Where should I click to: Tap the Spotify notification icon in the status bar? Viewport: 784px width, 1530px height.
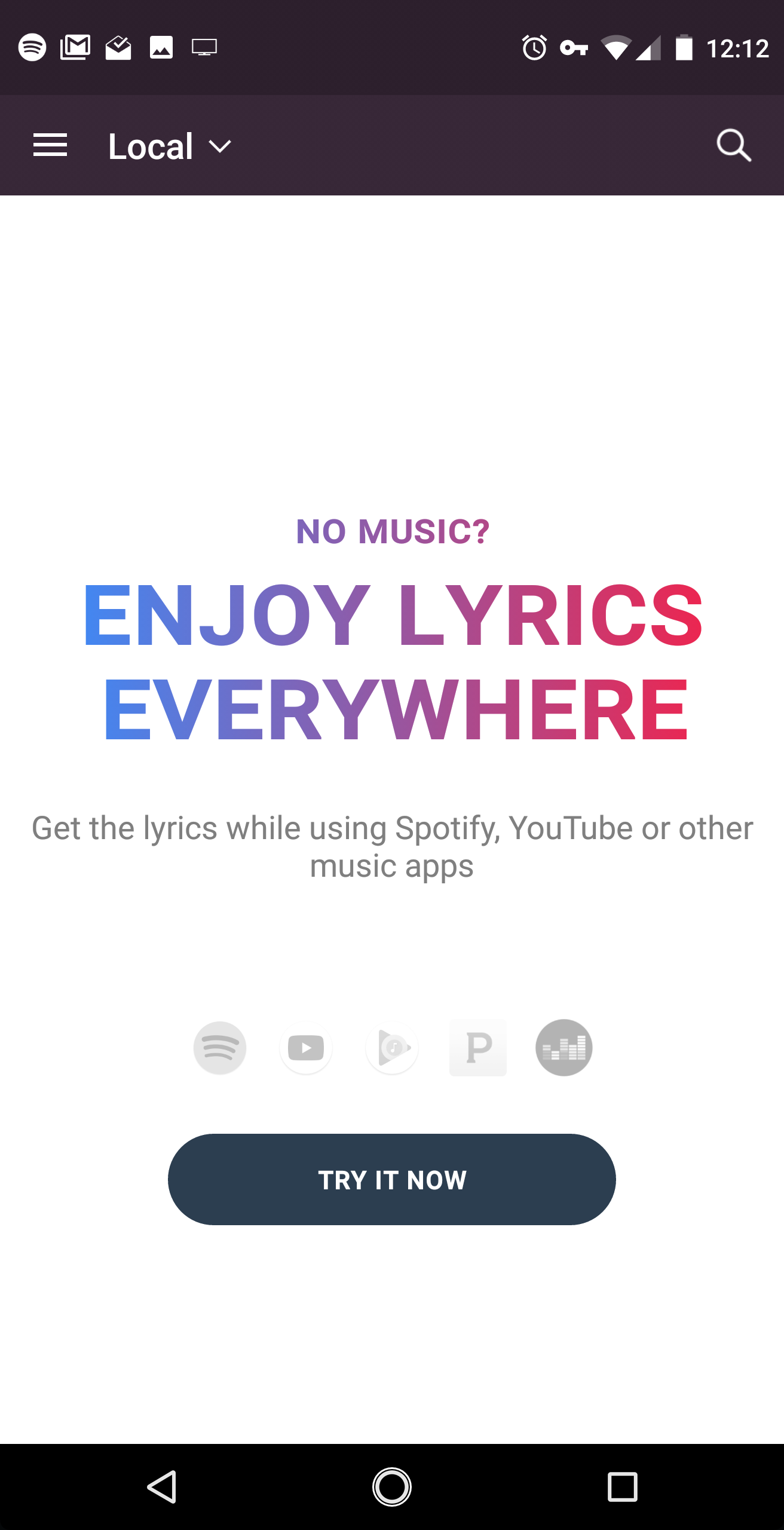click(33, 47)
